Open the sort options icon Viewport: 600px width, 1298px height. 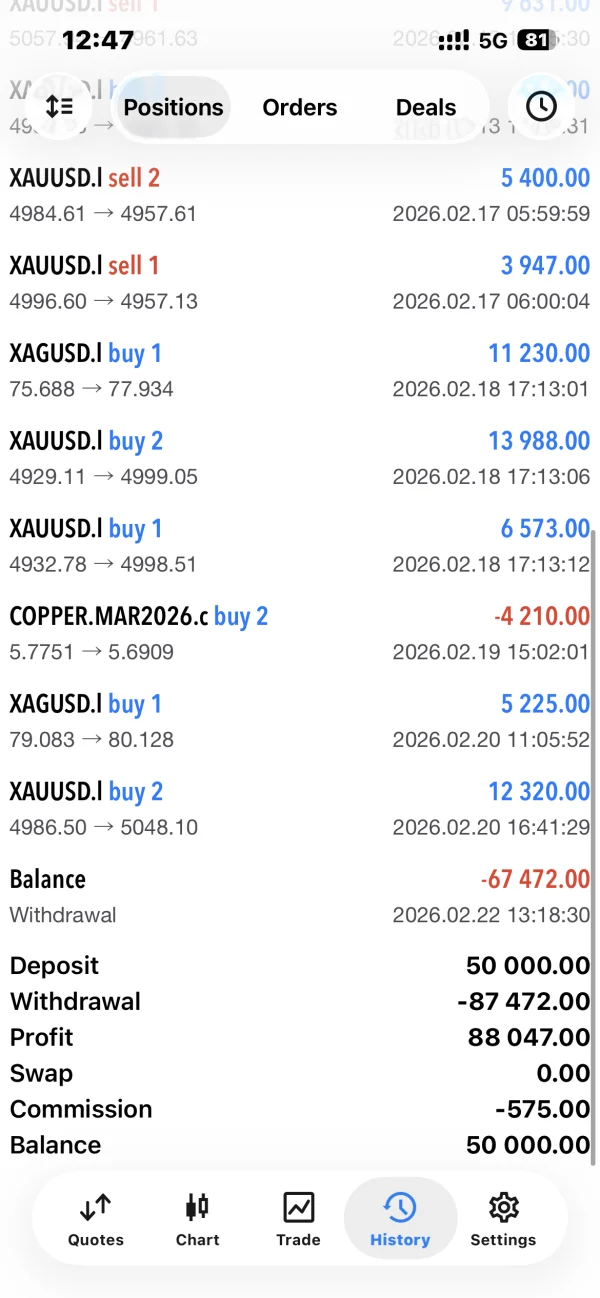click(60, 107)
